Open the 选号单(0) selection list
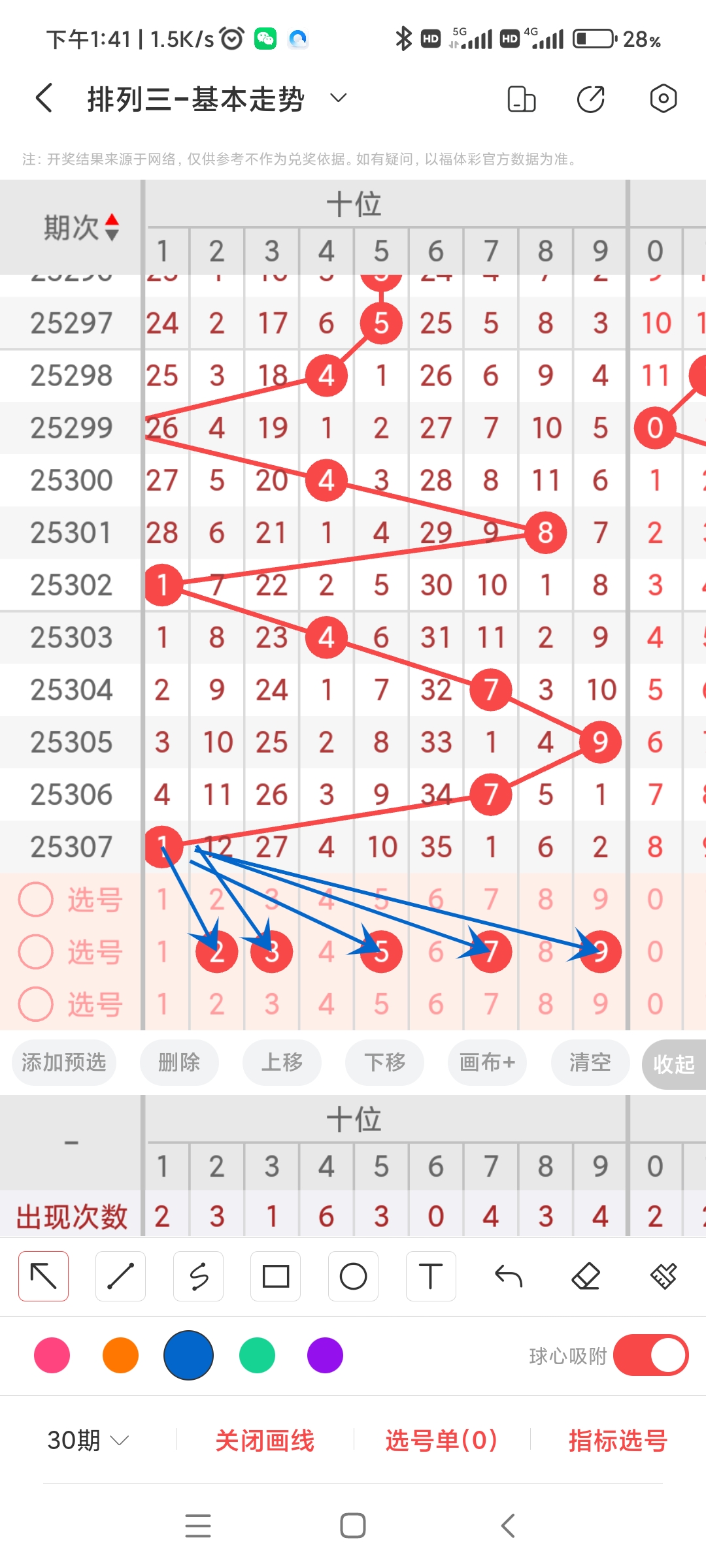 (441, 1439)
